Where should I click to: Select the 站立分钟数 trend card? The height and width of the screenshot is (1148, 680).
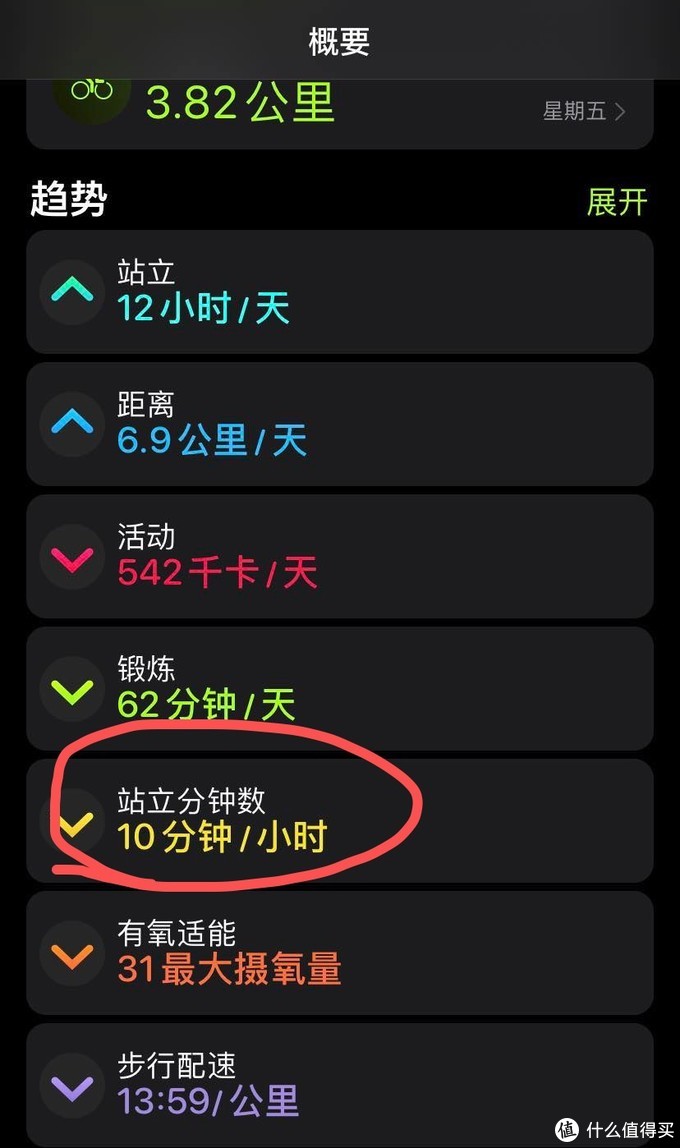[340, 821]
